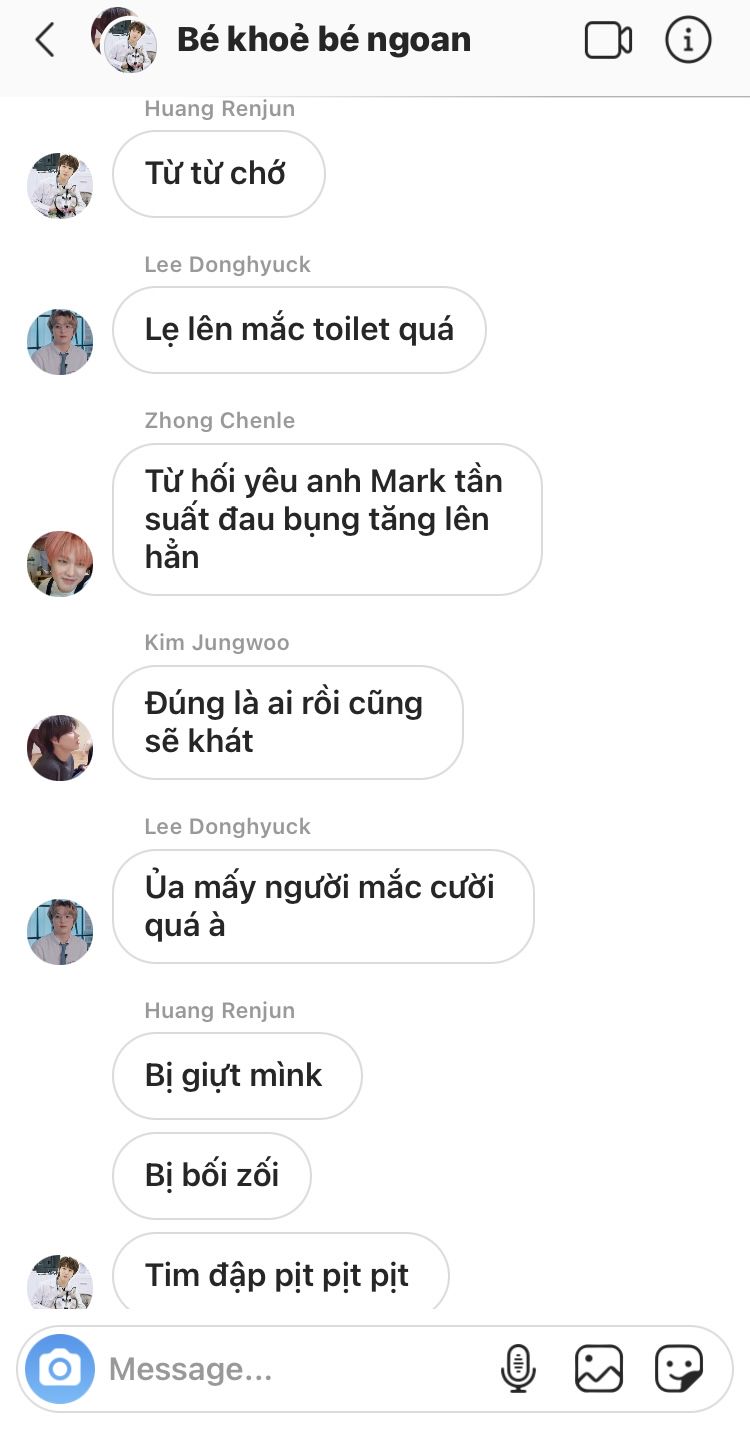Focus the Message text field
The width and height of the screenshot is (750, 1437).
(x=295, y=1369)
